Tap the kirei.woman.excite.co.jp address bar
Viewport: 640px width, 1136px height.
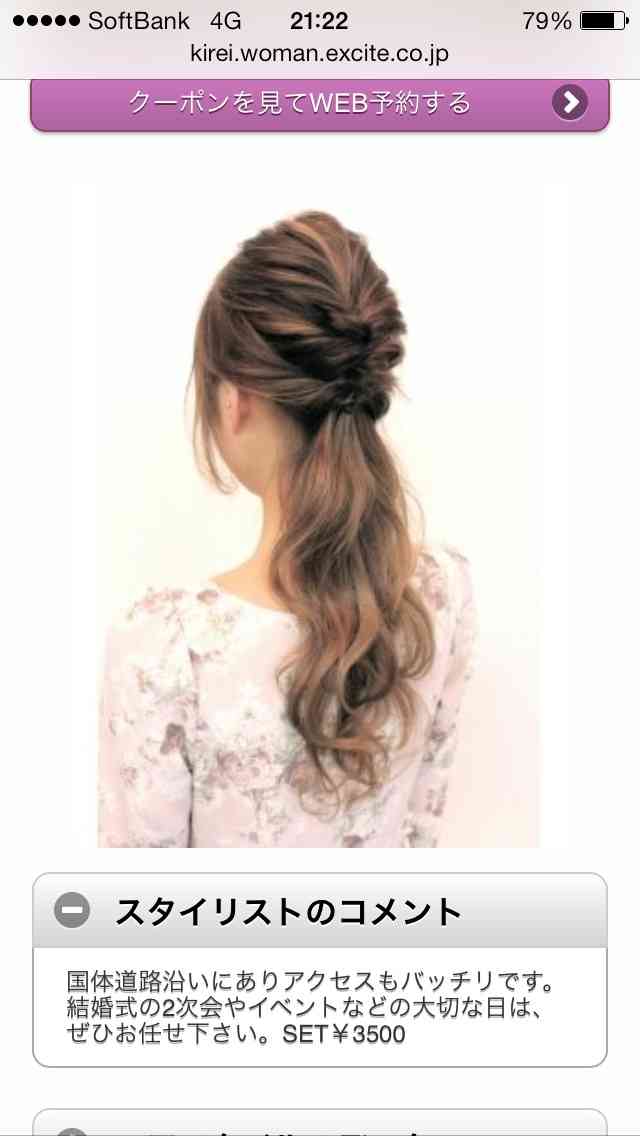pos(320,54)
